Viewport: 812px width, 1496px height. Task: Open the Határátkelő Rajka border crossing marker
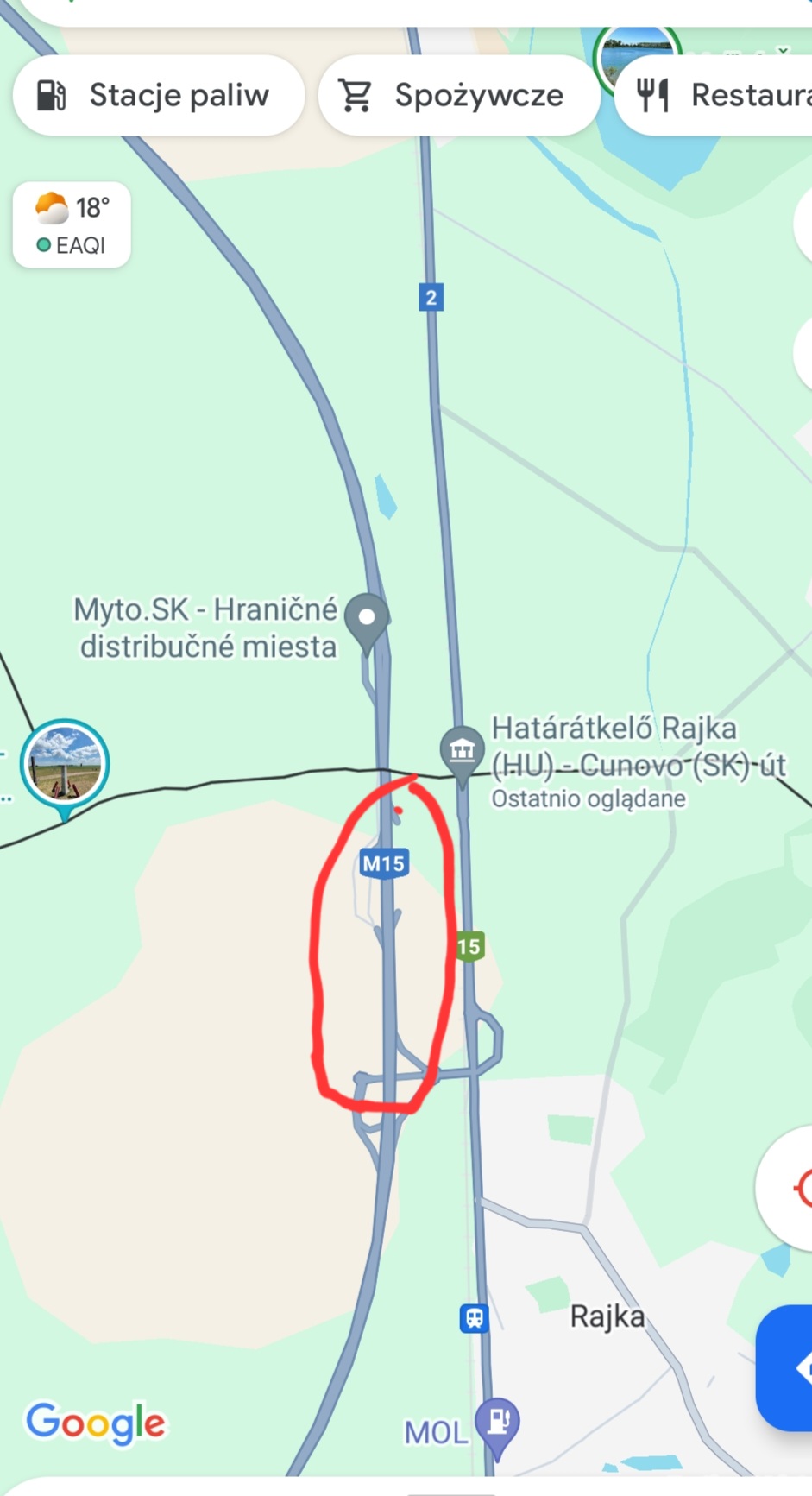[462, 751]
